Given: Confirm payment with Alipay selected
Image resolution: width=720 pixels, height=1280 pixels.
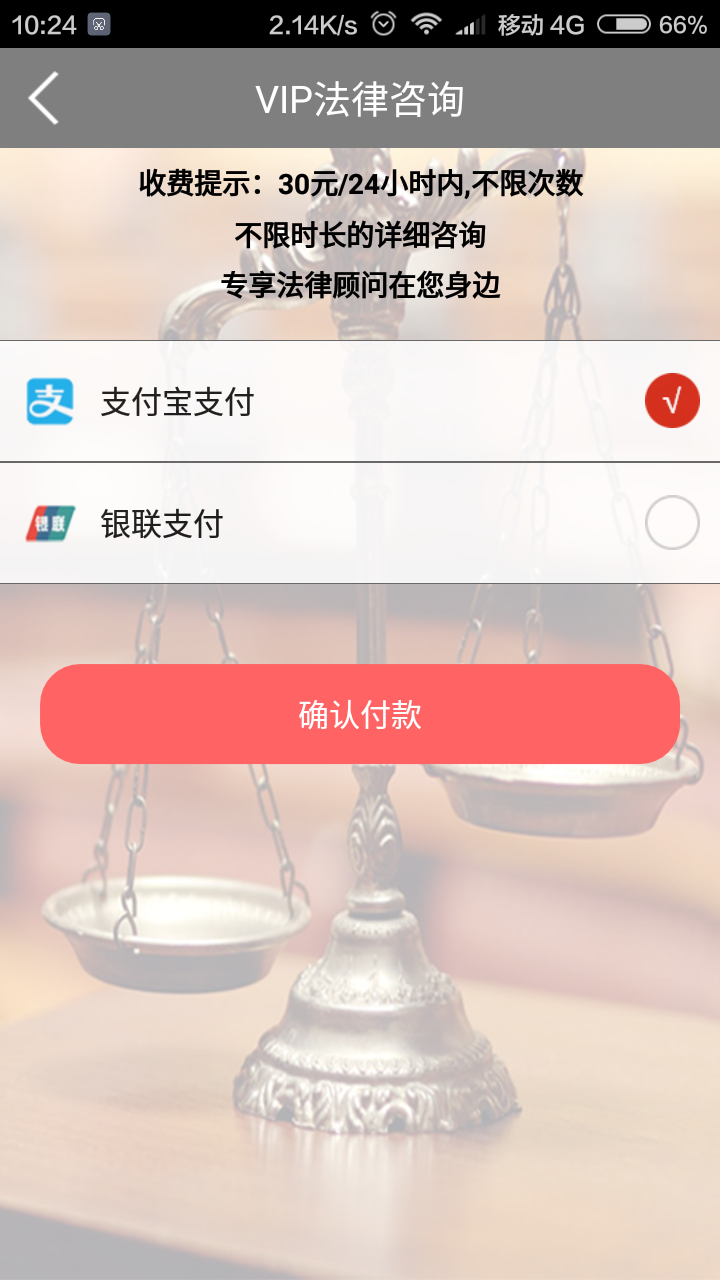Looking at the screenshot, I should click(360, 713).
